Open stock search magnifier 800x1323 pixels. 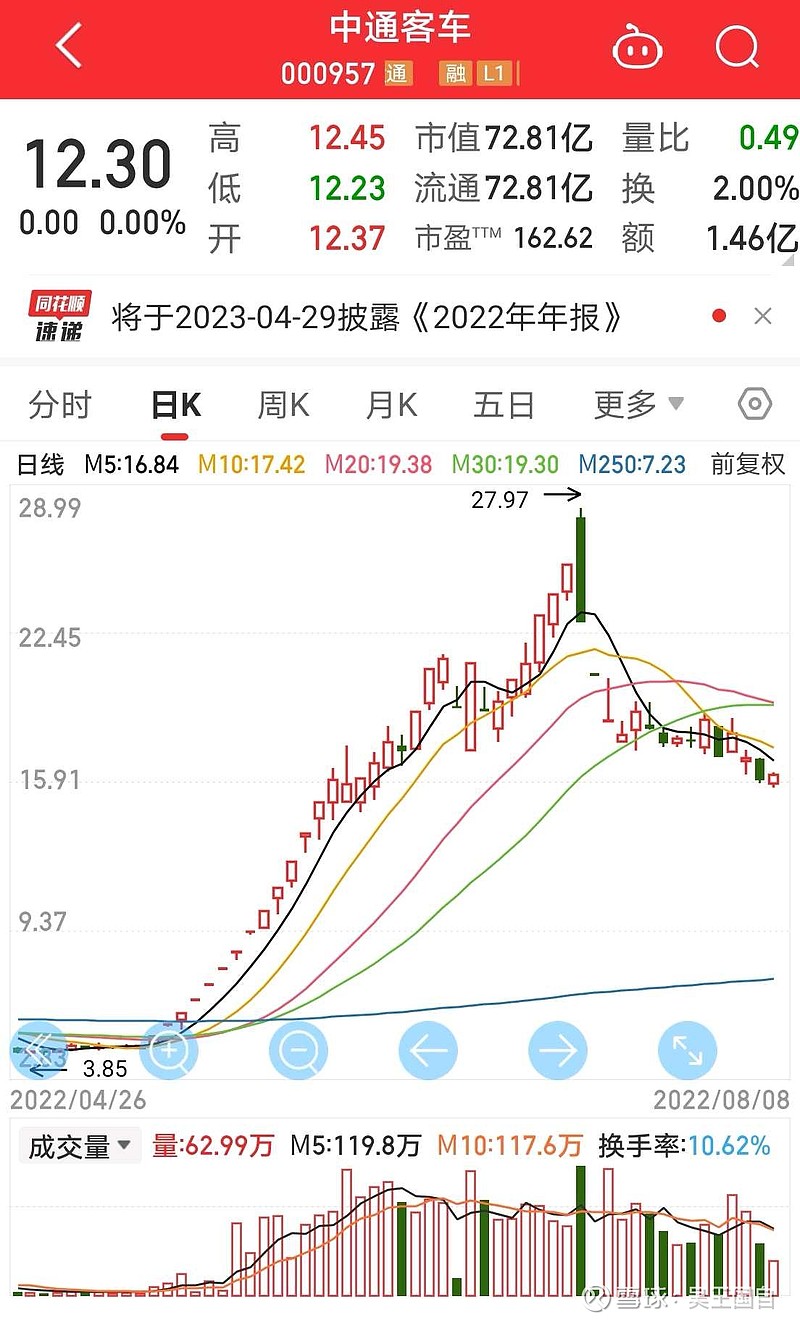pyautogui.click(x=738, y=46)
